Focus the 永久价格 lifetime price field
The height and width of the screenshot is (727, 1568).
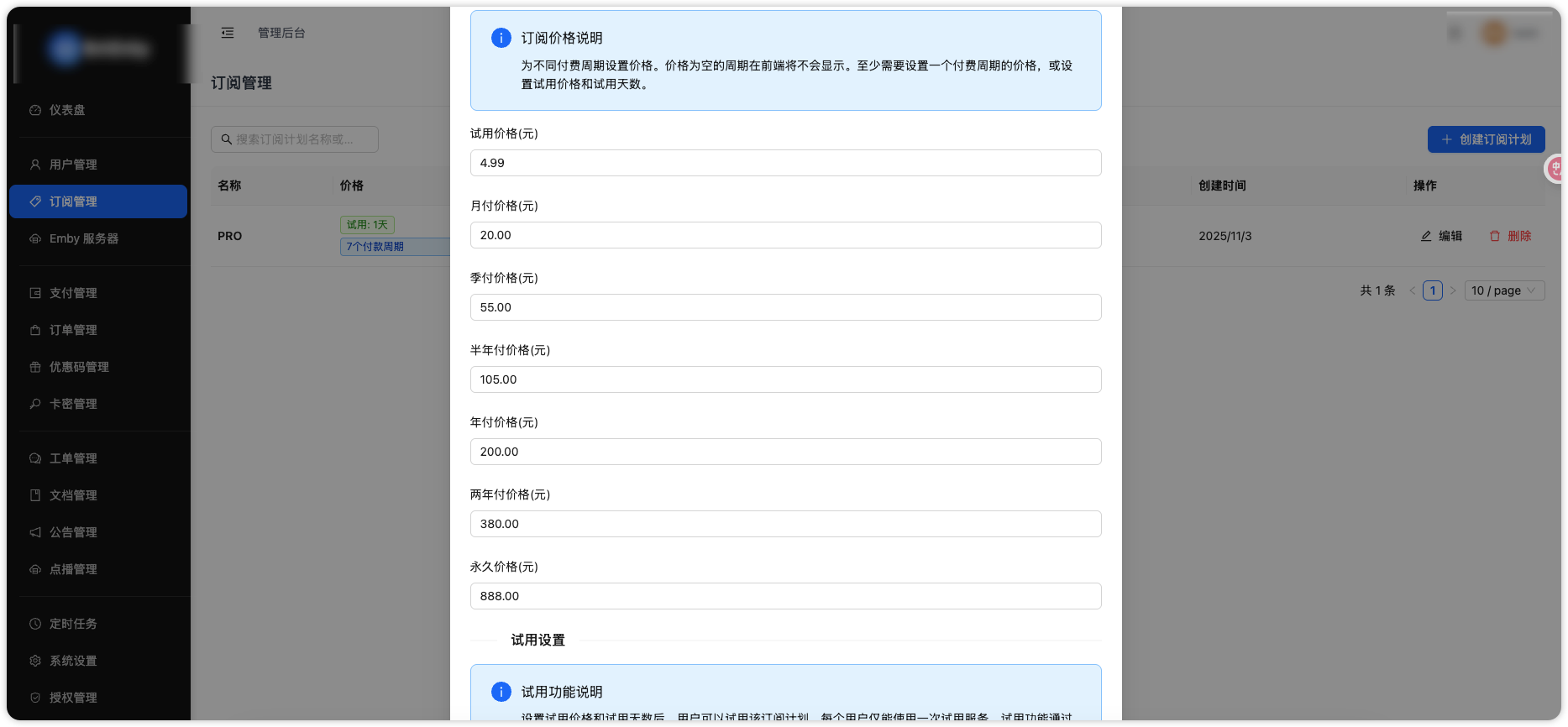[785, 596]
